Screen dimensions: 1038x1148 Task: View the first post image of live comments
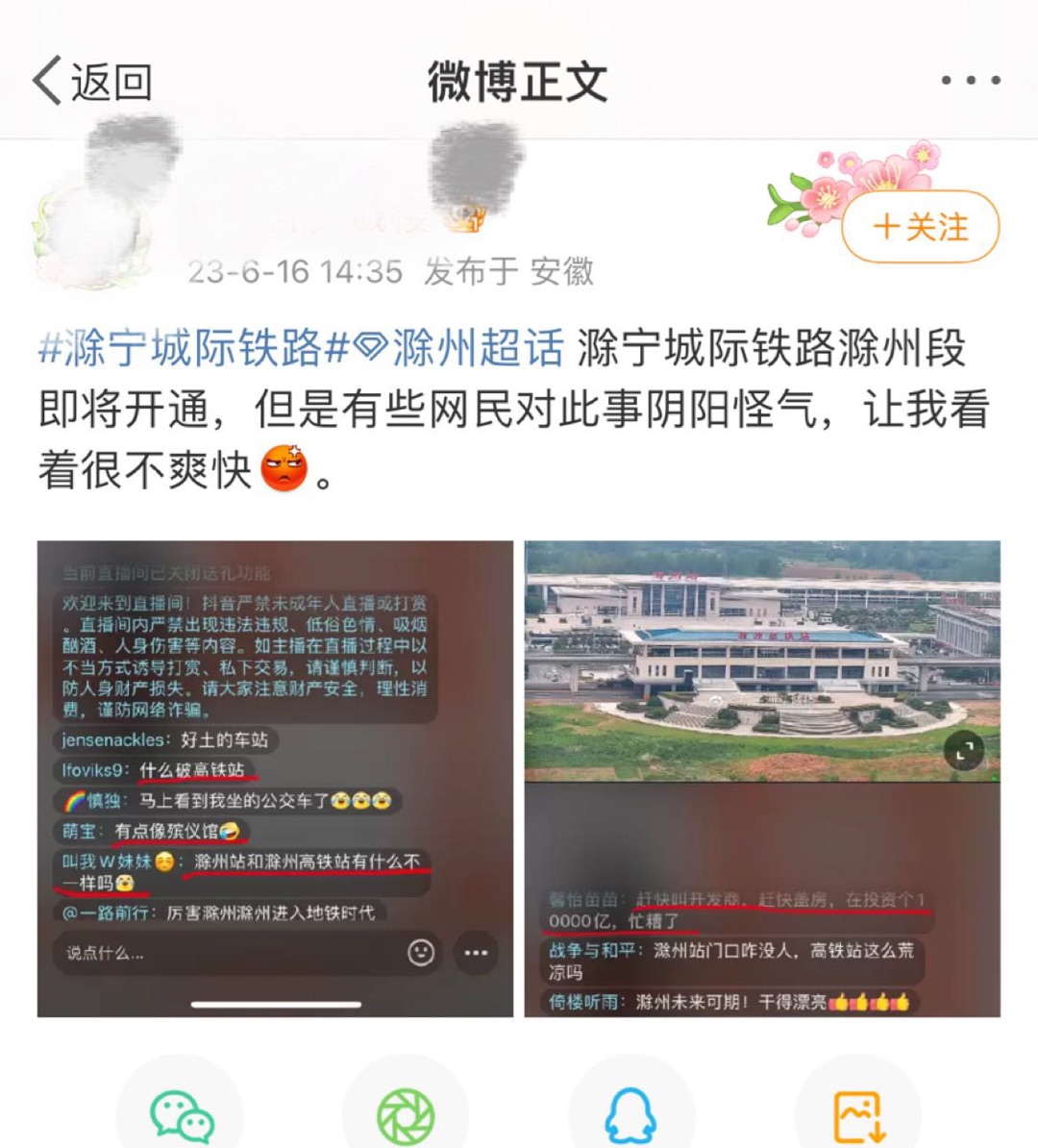coord(275,778)
